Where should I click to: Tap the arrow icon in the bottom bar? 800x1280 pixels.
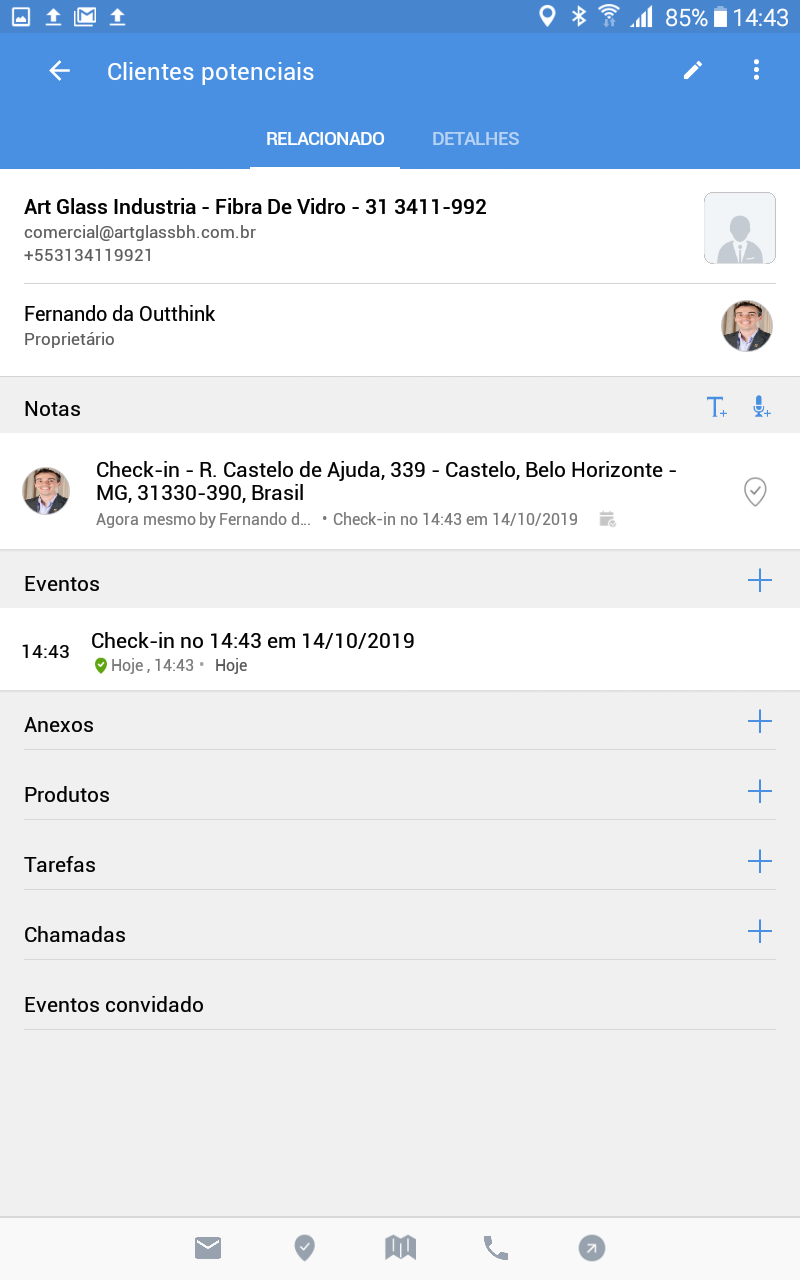pyautogui.click(x=592, y=1247)
